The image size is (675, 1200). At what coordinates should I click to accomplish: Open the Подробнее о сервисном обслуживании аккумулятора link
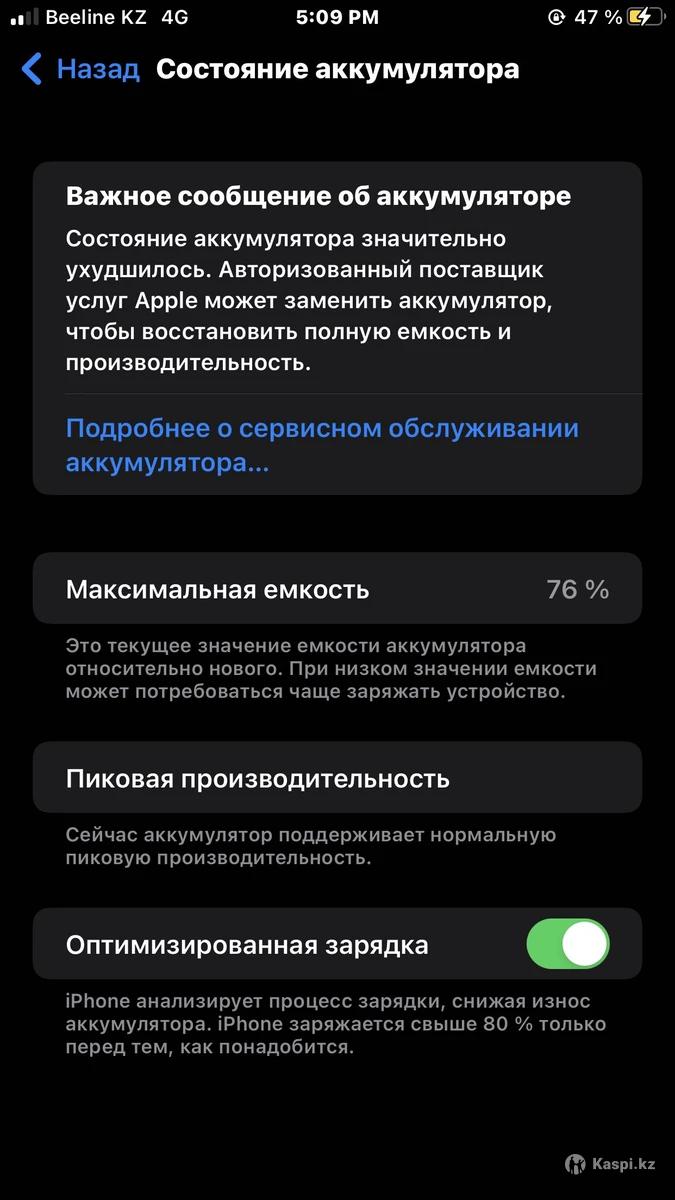(x=322, y=445)
